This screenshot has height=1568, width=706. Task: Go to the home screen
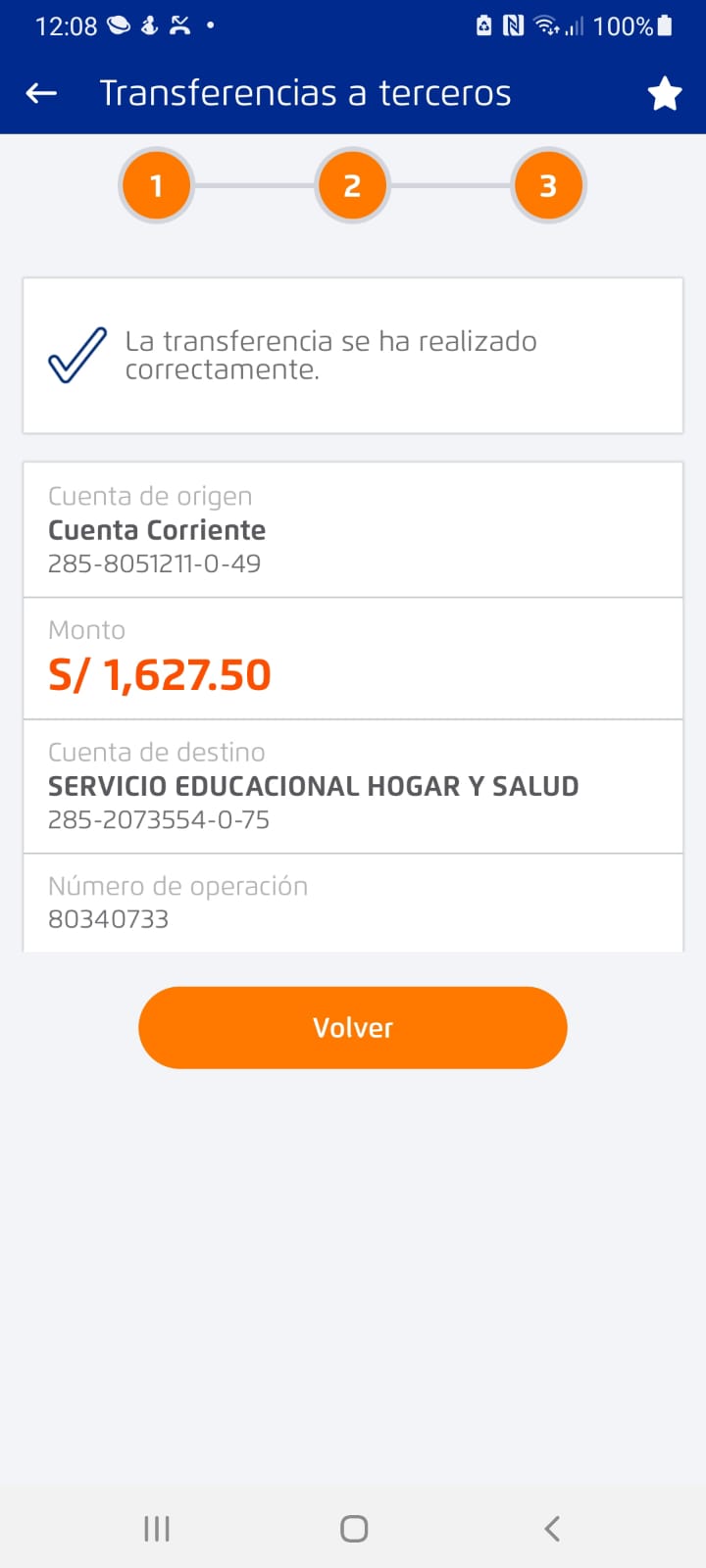point(354,1528)
